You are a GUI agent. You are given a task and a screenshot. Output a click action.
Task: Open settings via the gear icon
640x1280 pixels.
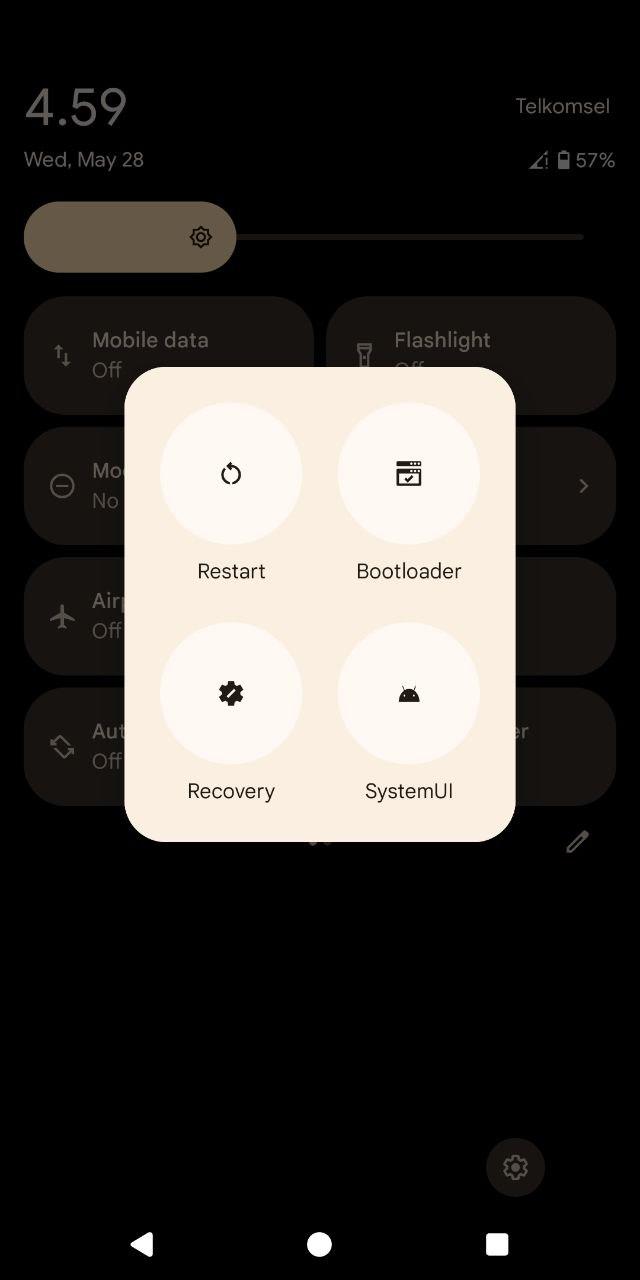[515, 1167]
